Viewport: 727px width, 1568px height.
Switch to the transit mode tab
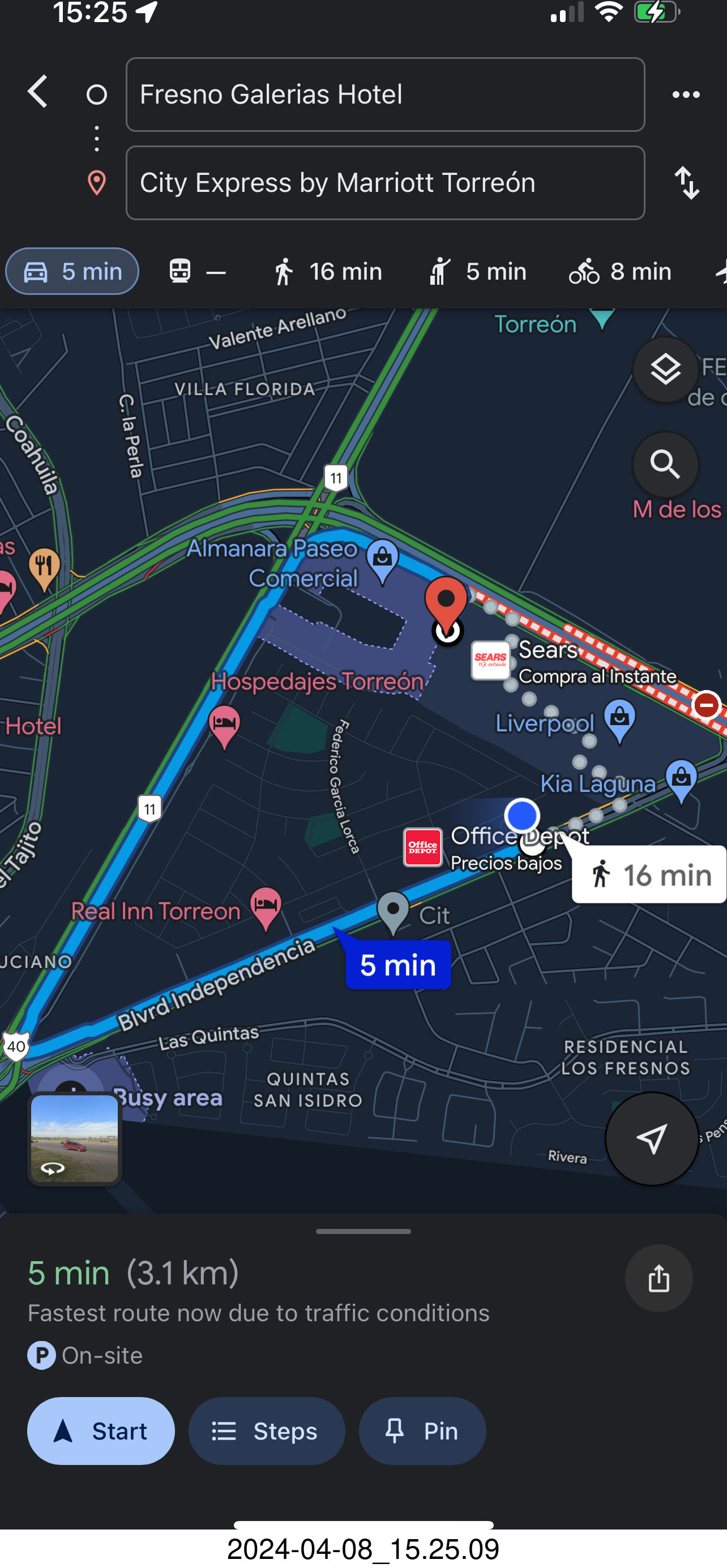pyautogui.click(x=196, y=272)
